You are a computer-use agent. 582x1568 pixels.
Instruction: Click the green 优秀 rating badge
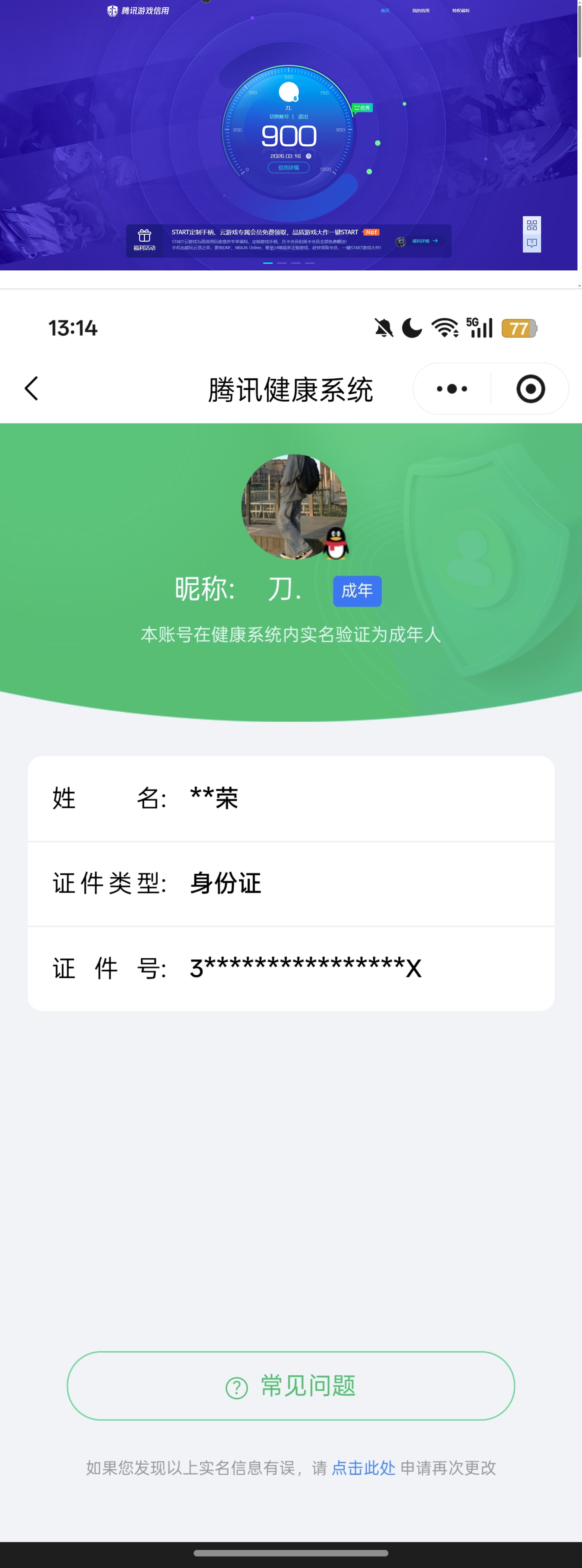(x=363, y=107)
